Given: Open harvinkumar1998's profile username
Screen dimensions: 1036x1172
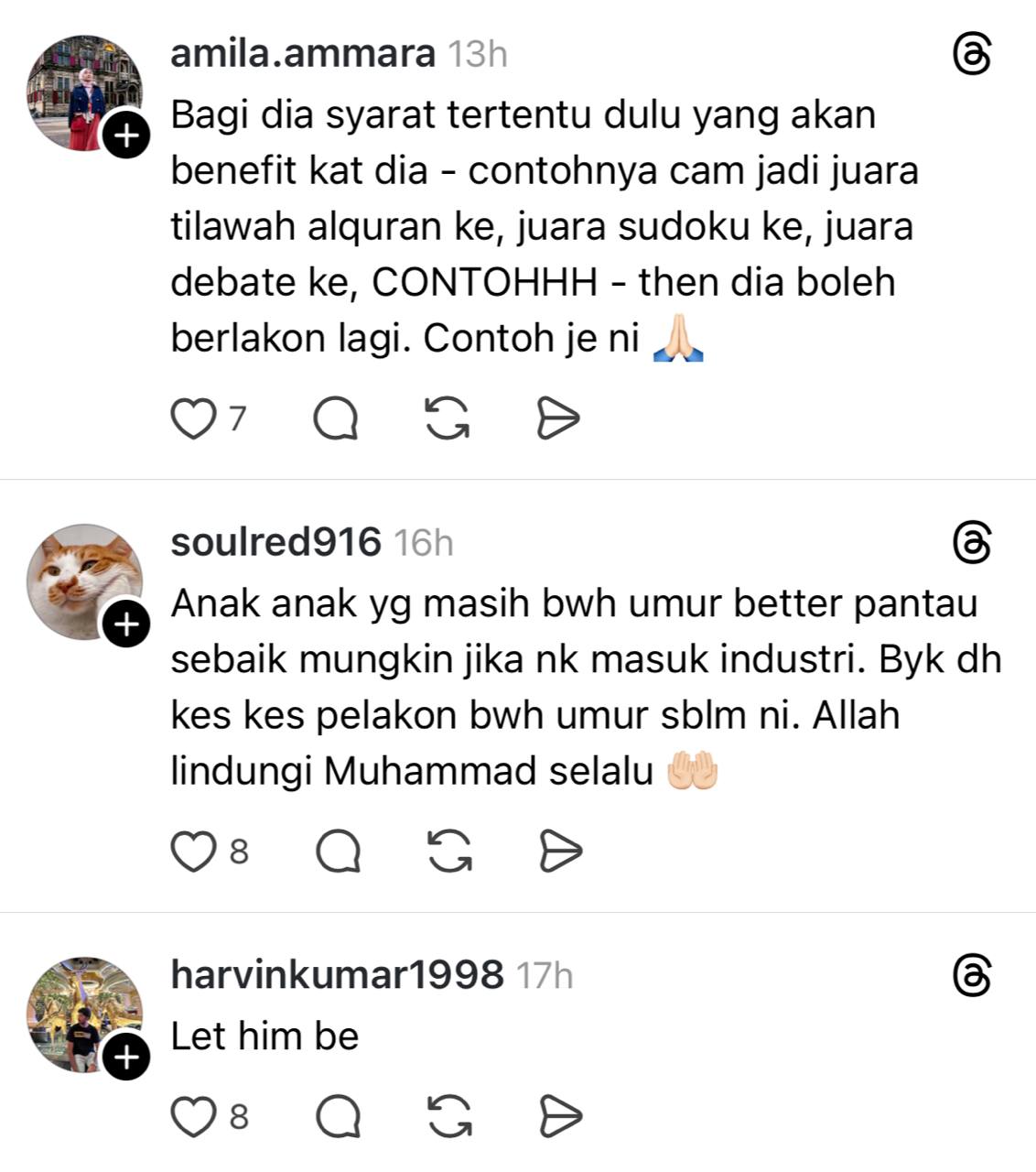Looking at the screenshot, I should (337, 974).
